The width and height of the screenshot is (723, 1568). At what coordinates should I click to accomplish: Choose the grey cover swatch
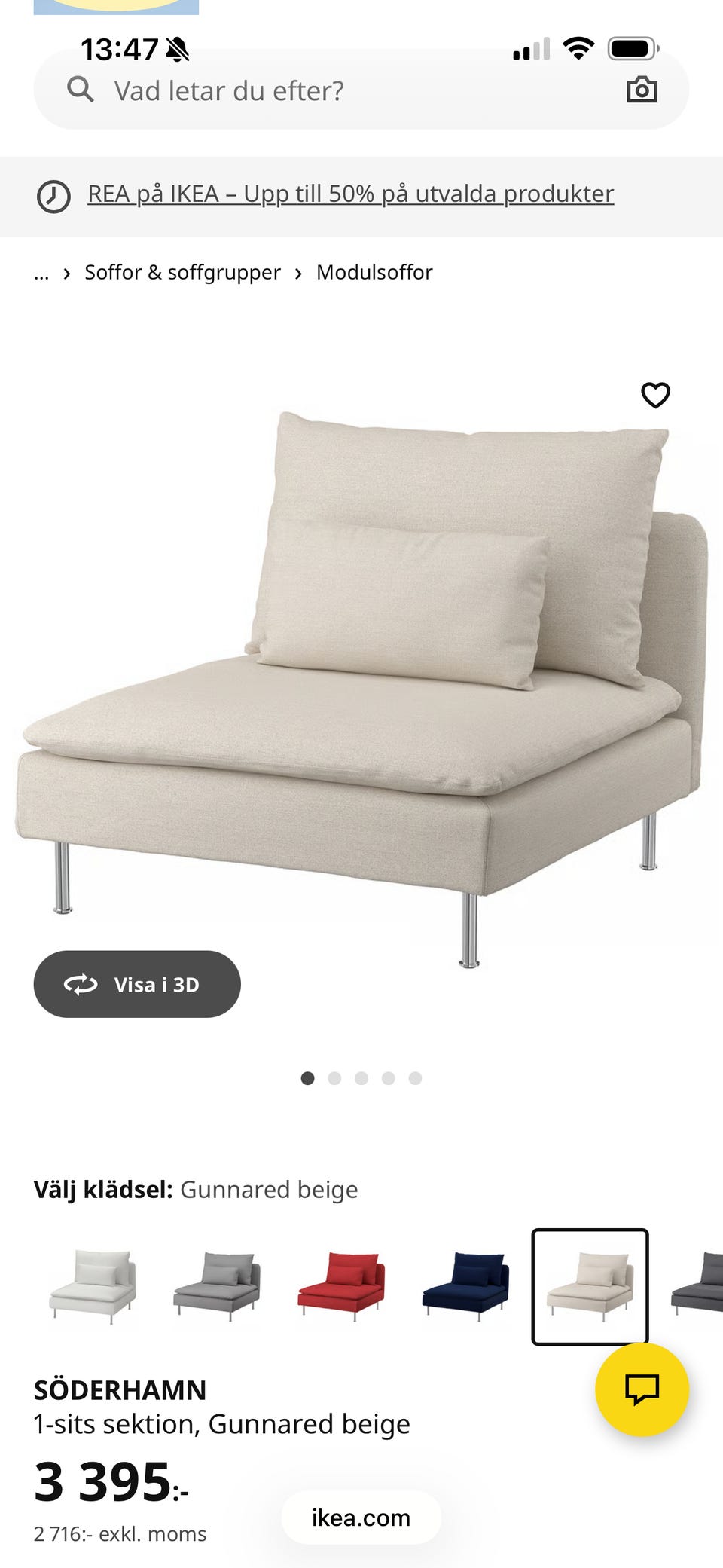pyautogui.click(x=217, y=1285)
